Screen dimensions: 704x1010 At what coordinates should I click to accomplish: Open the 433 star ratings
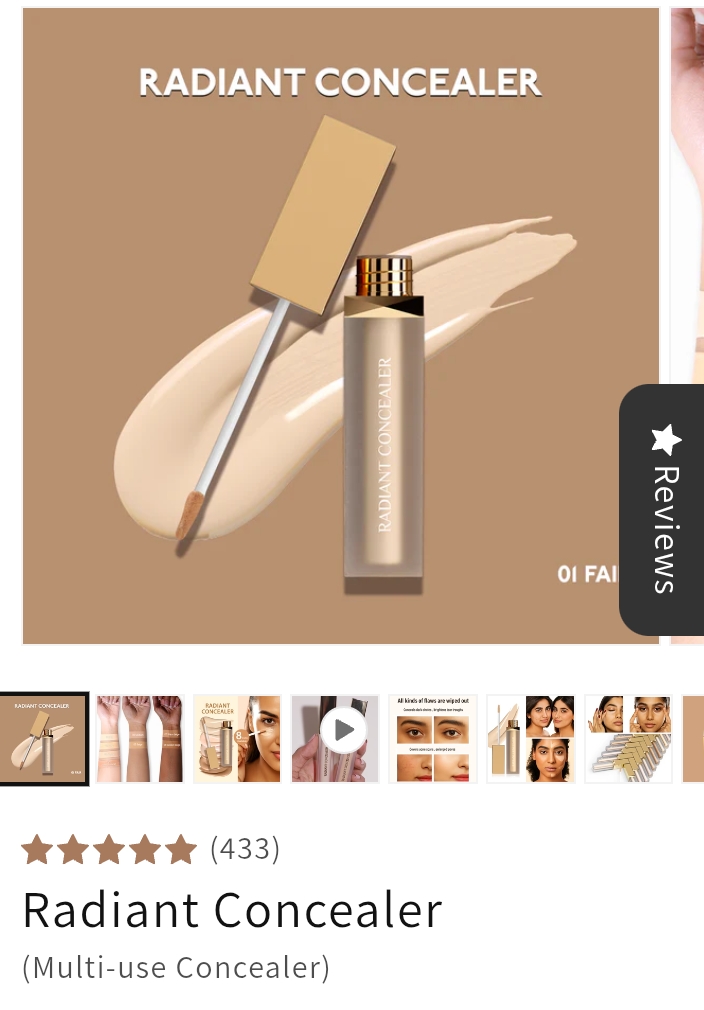[x=150, y=849]
